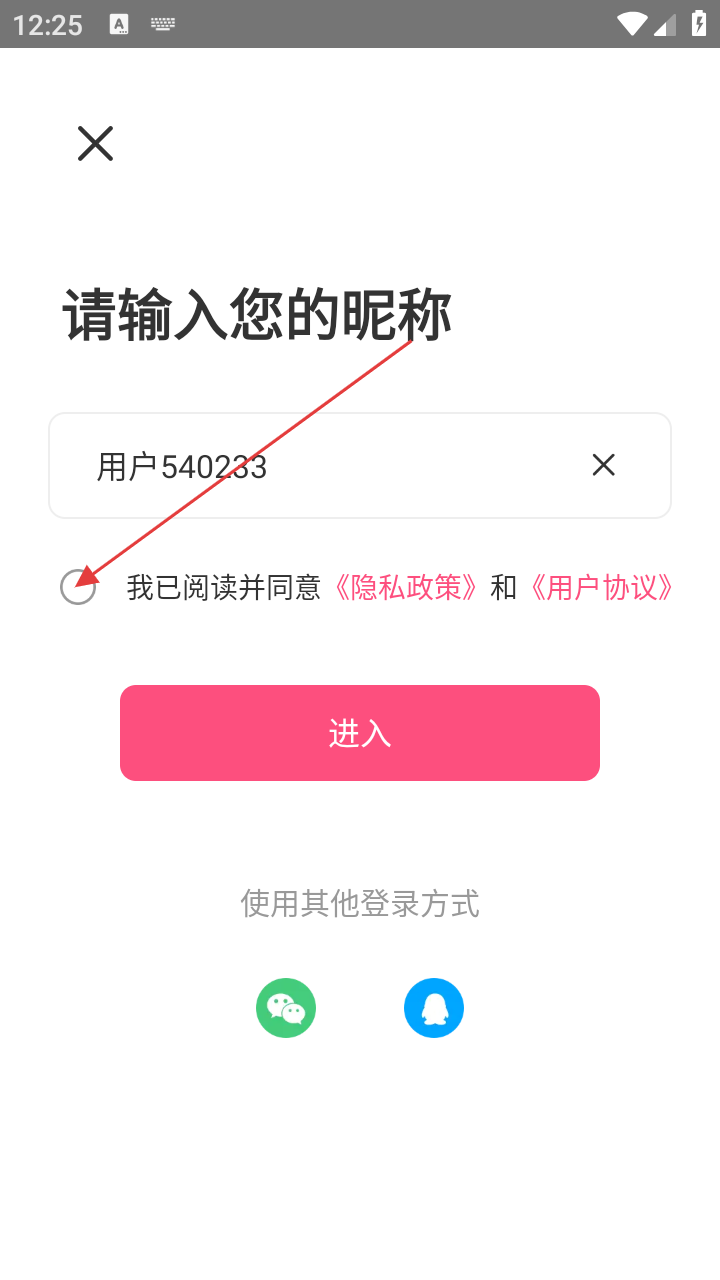The height and width of the screenshot is (1280, 720).
Task: Open the 《用户协议》 link
Action: point(599,587)
